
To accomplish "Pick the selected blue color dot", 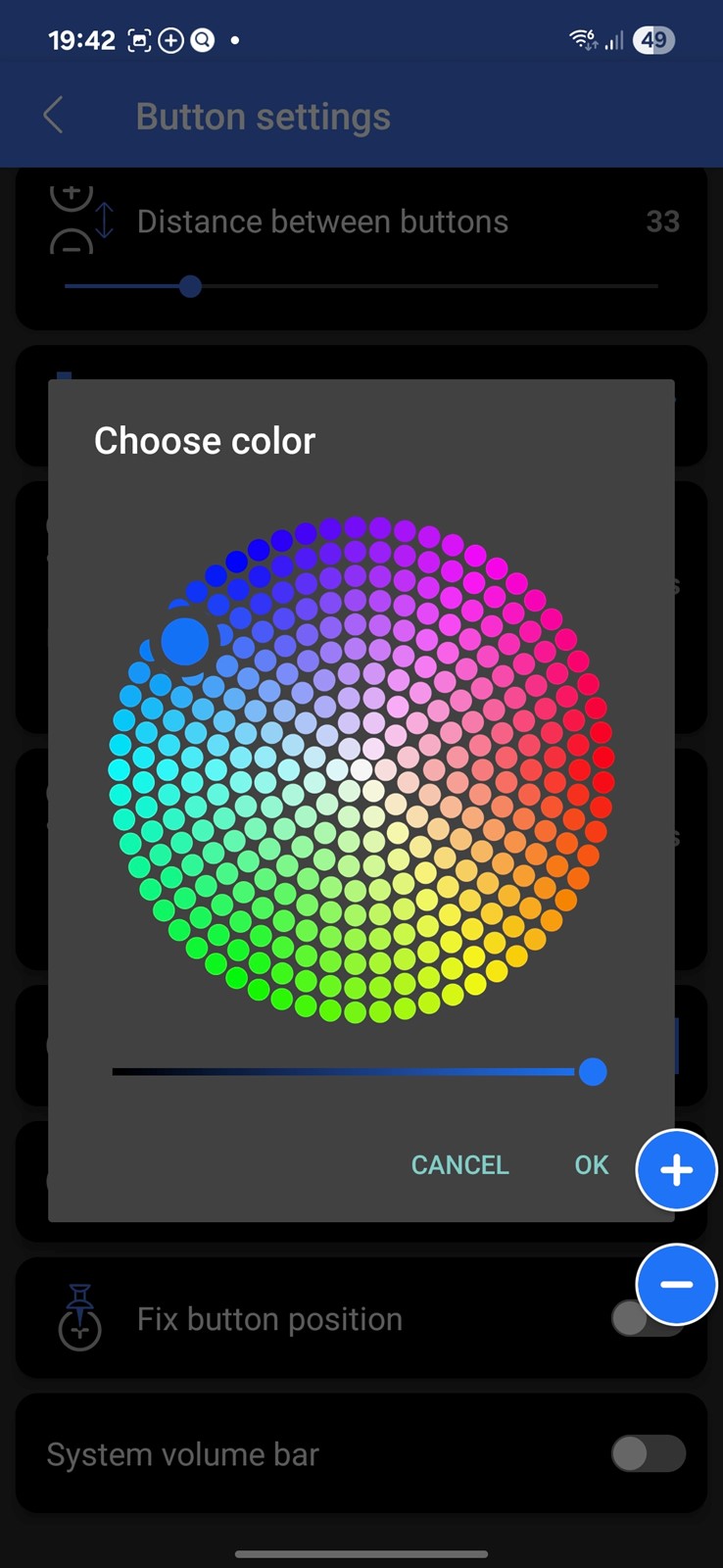I will point(185,642).
